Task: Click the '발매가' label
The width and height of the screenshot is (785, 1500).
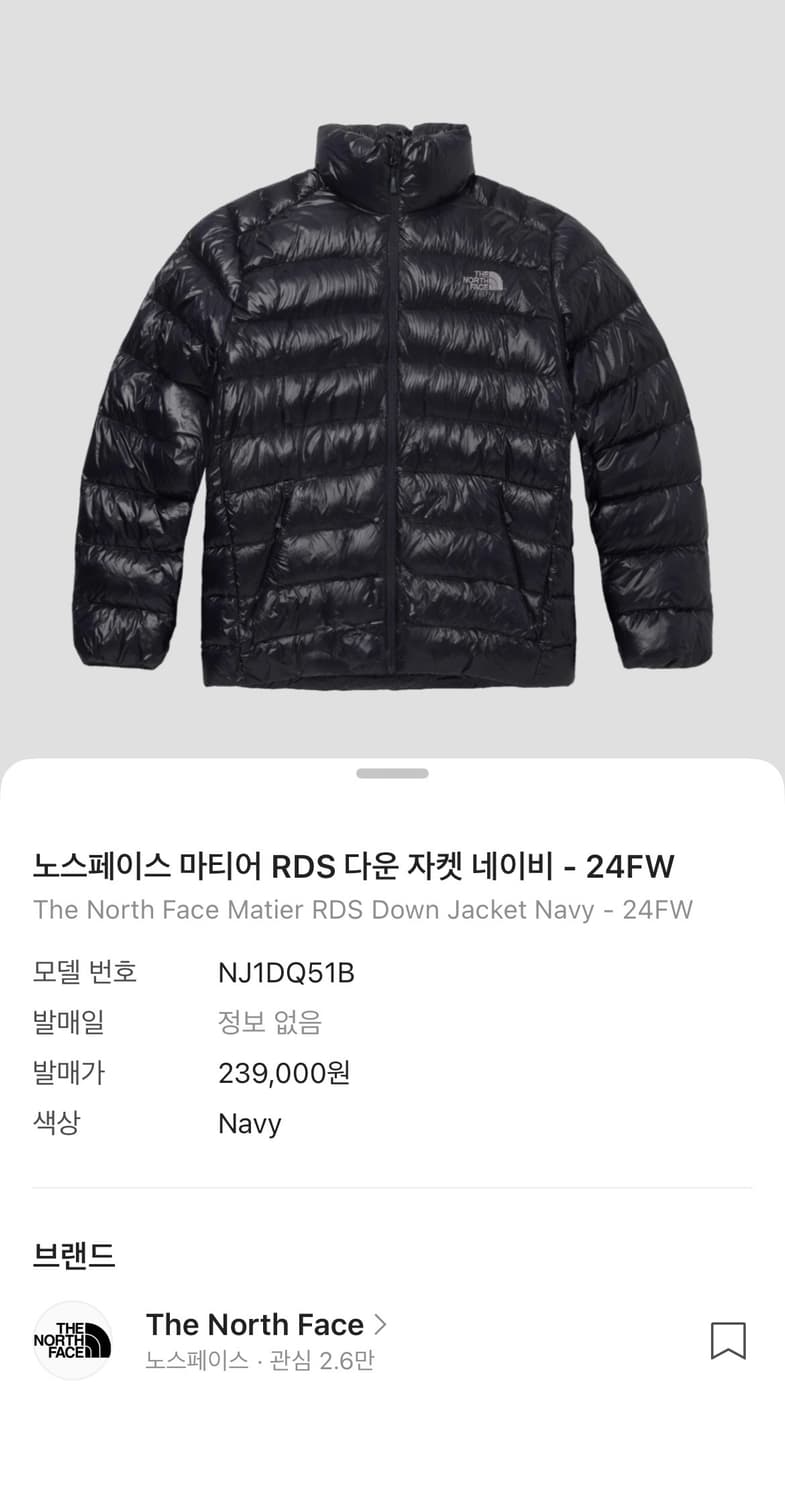Action: point(67,1073)
